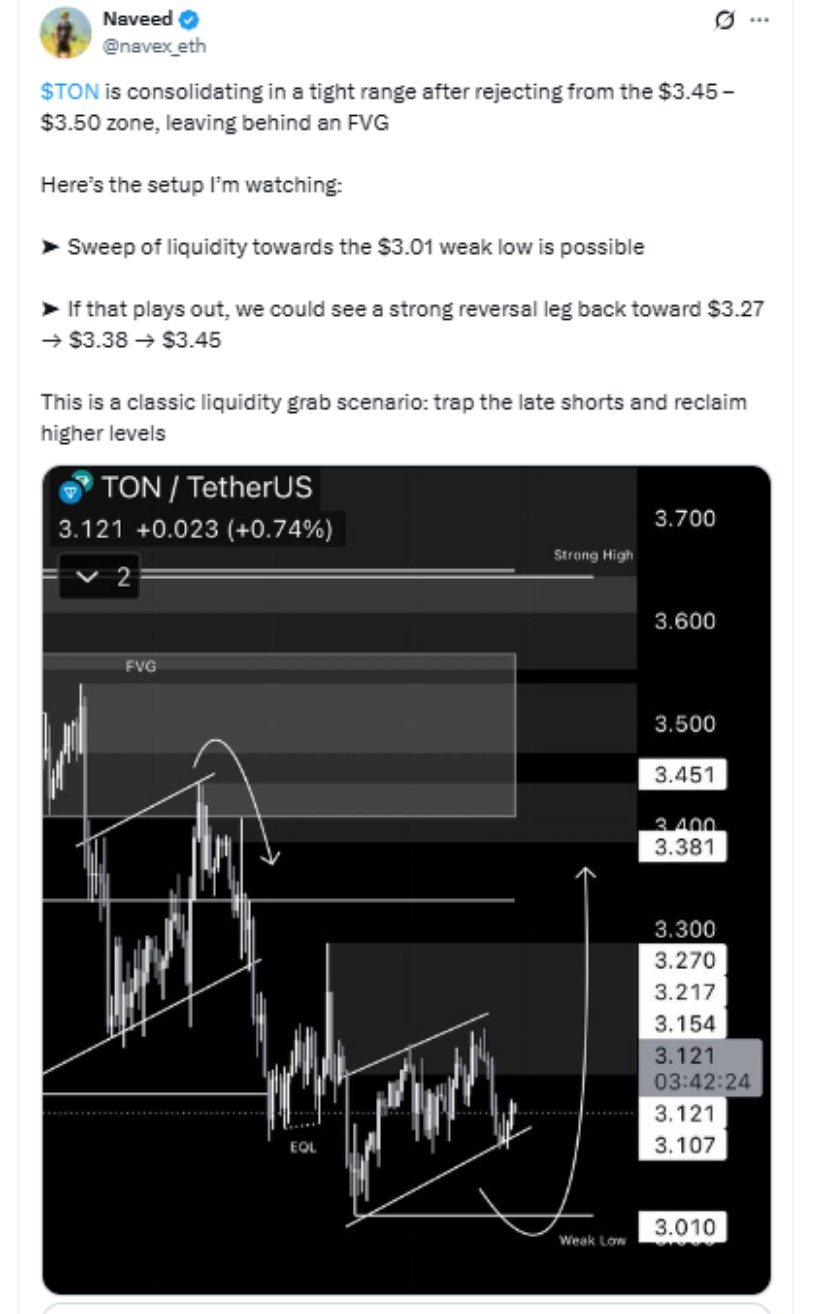Image resolution: width=825 pixels, height=1314 pixels.
Task: Open the post's overflow menu
Action: point(760,19)
